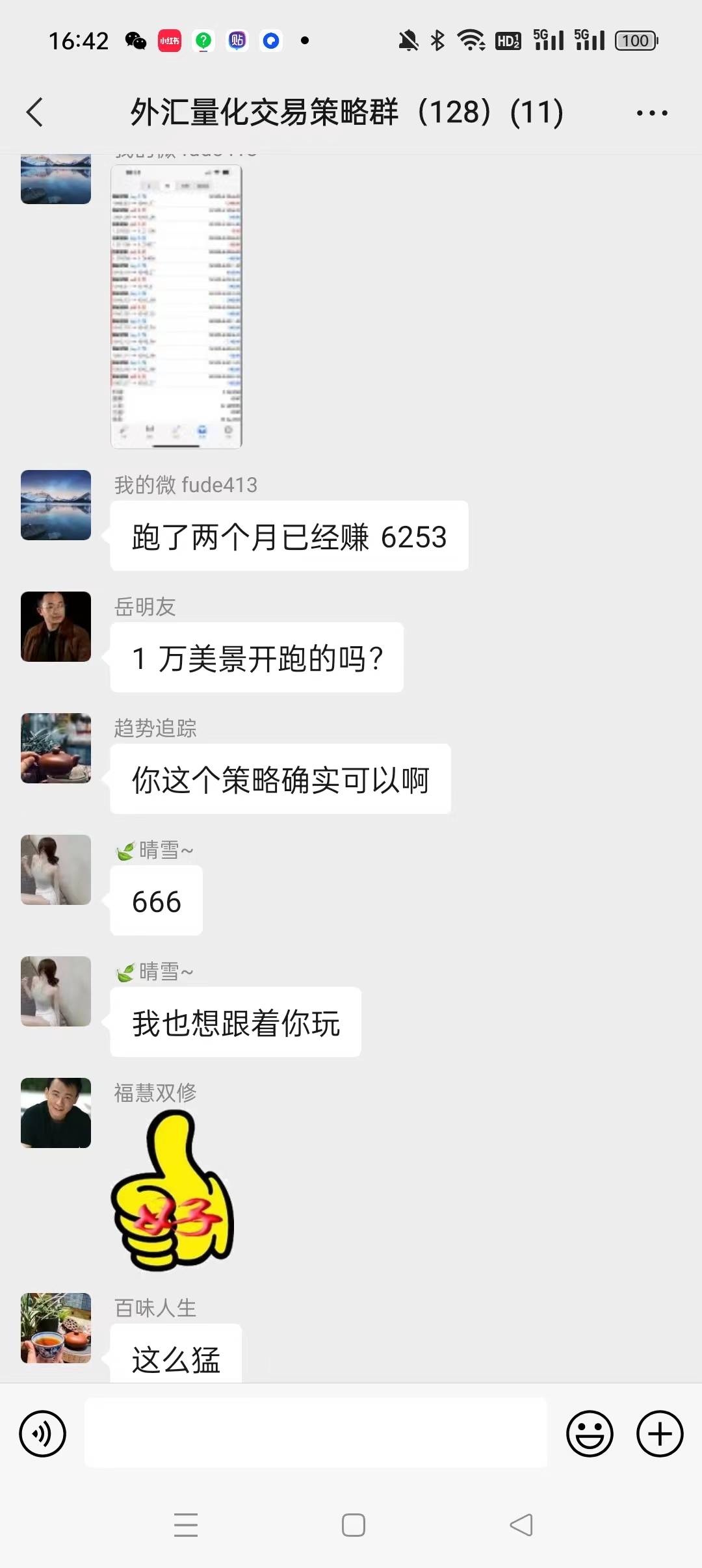The width and height of the screenshot is (702, 1568).
Task: Tap the message 我也想跟着你玩
Action: (235, 1021)
